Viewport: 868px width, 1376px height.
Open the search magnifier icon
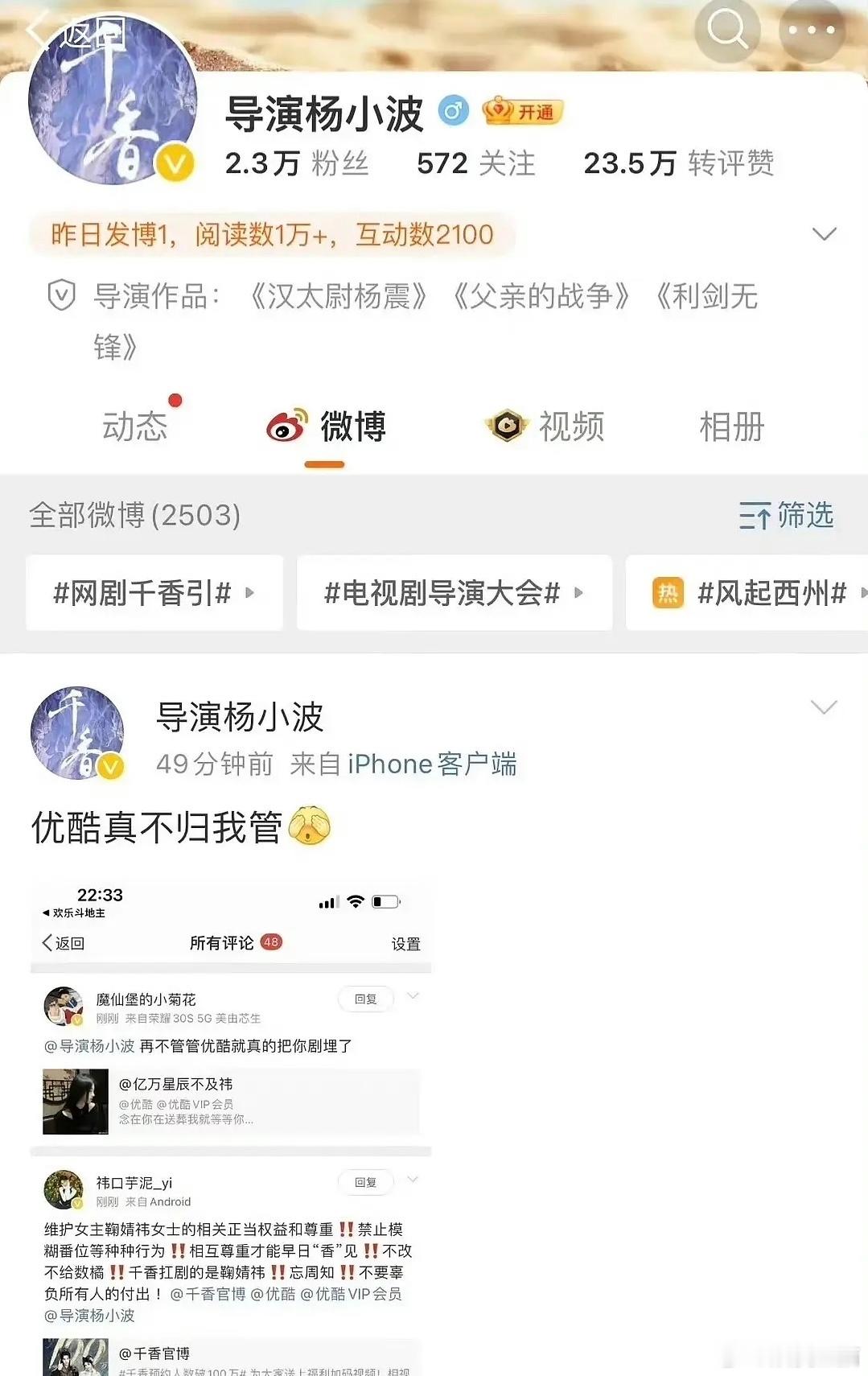726,29
